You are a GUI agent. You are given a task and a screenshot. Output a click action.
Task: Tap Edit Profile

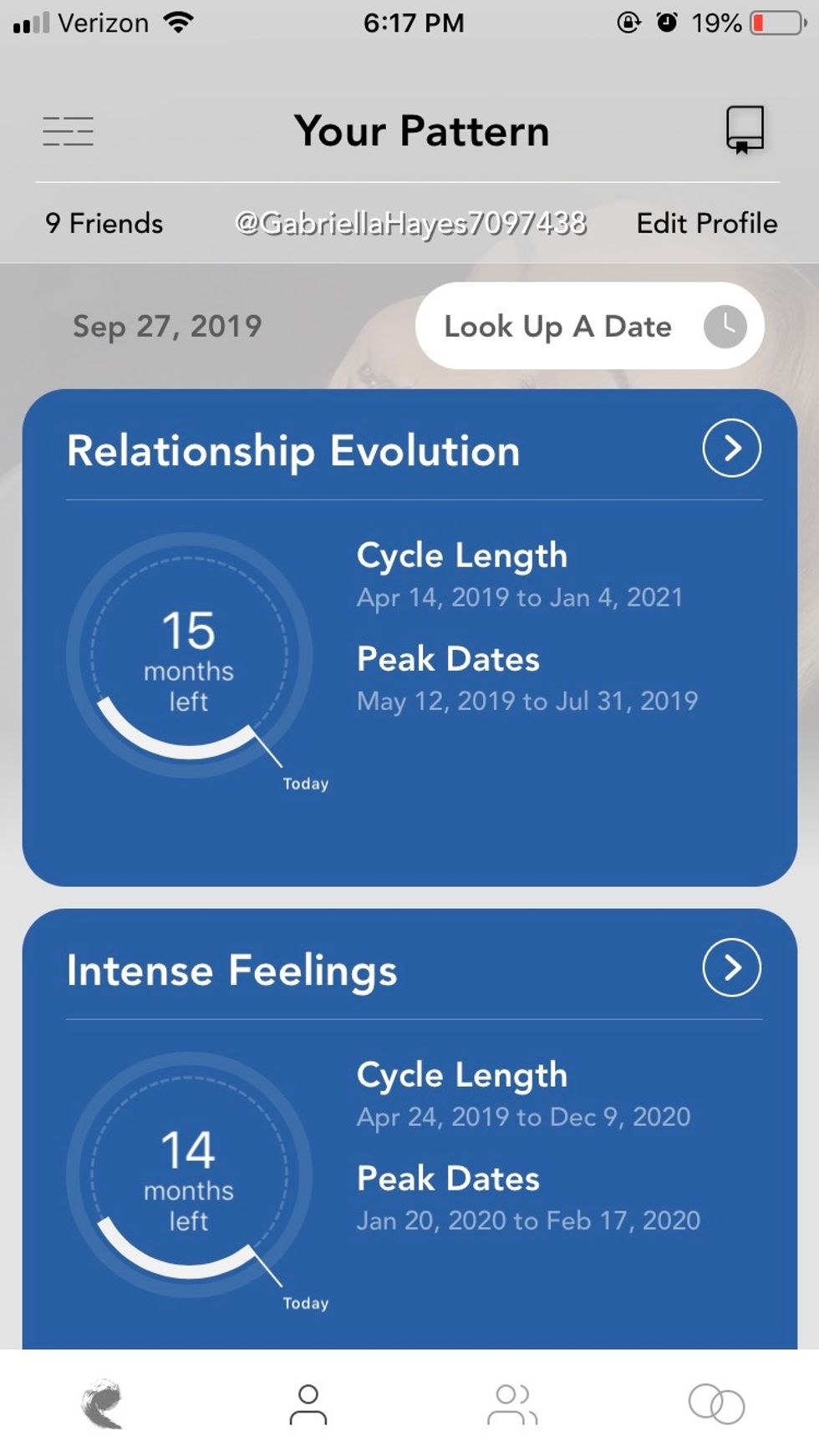click(x=706, y=224)
